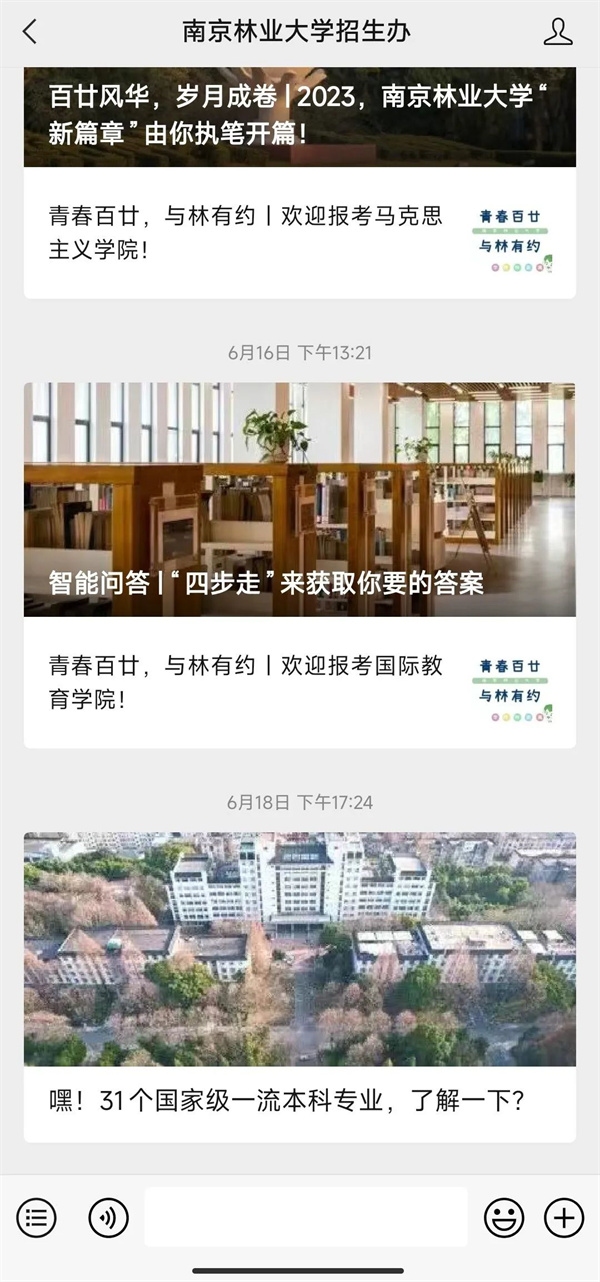Open the account profile icon
Viewport: 600px width, 1282px height.
[558, 32]
